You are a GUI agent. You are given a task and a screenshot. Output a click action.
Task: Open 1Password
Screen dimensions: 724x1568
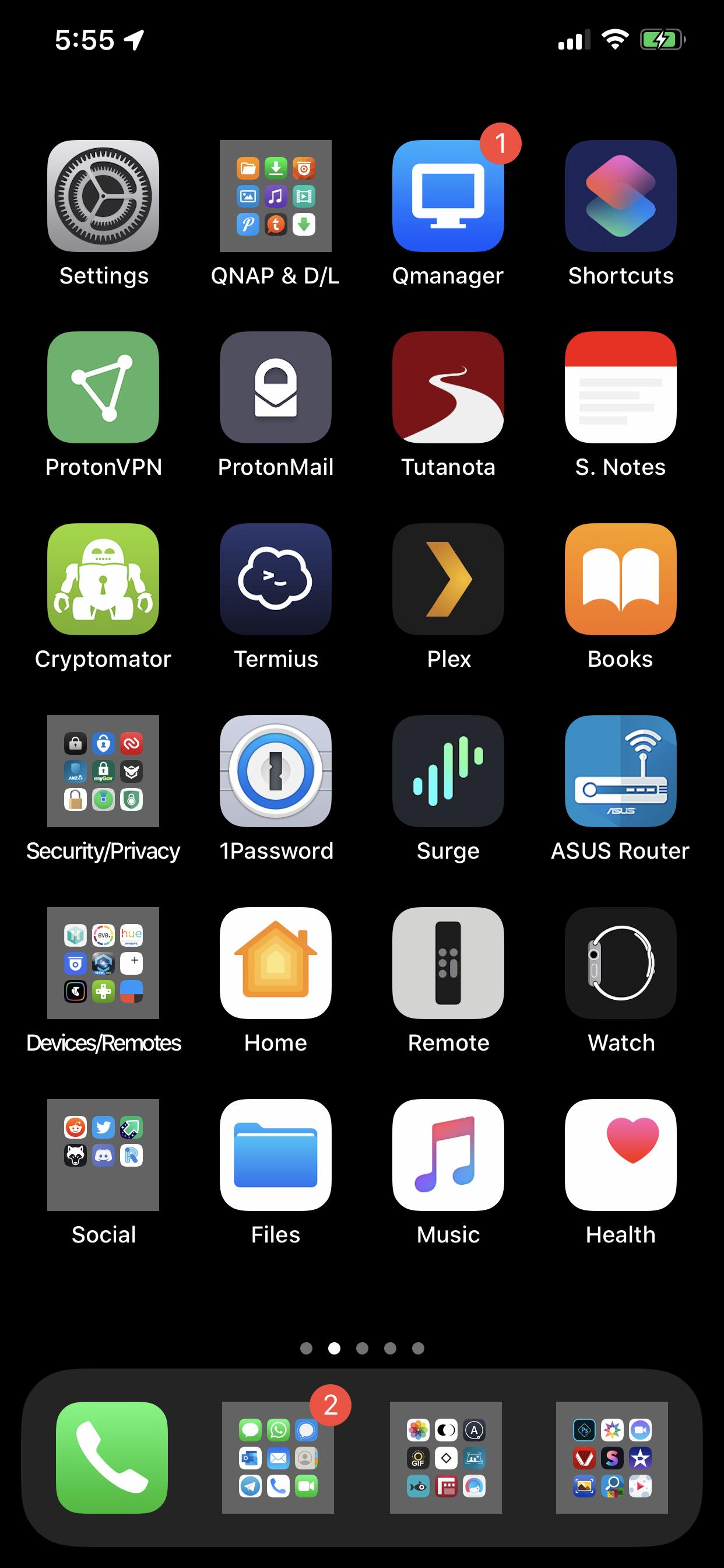(276, 771)
